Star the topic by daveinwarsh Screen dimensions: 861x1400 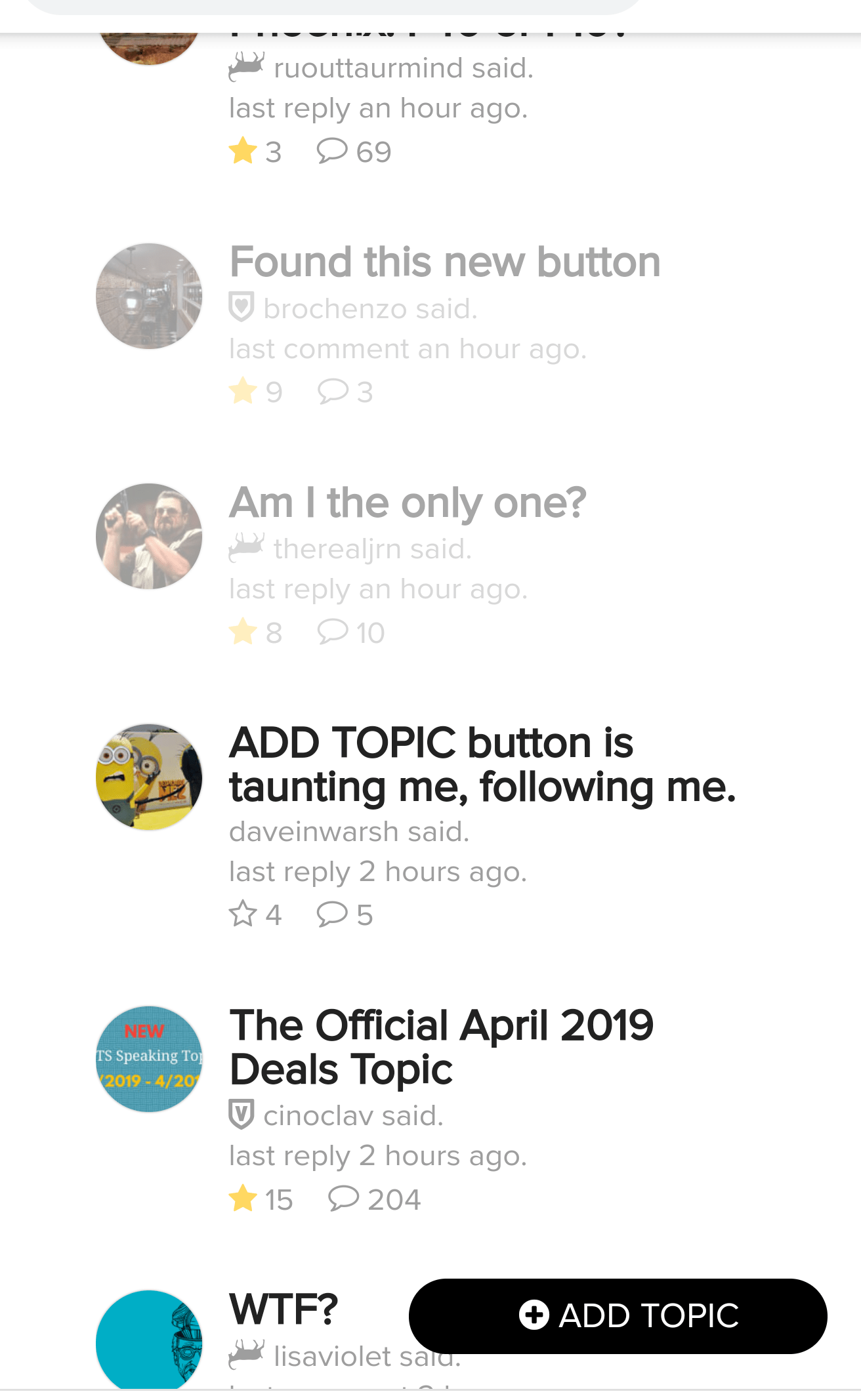click(243, 914)
